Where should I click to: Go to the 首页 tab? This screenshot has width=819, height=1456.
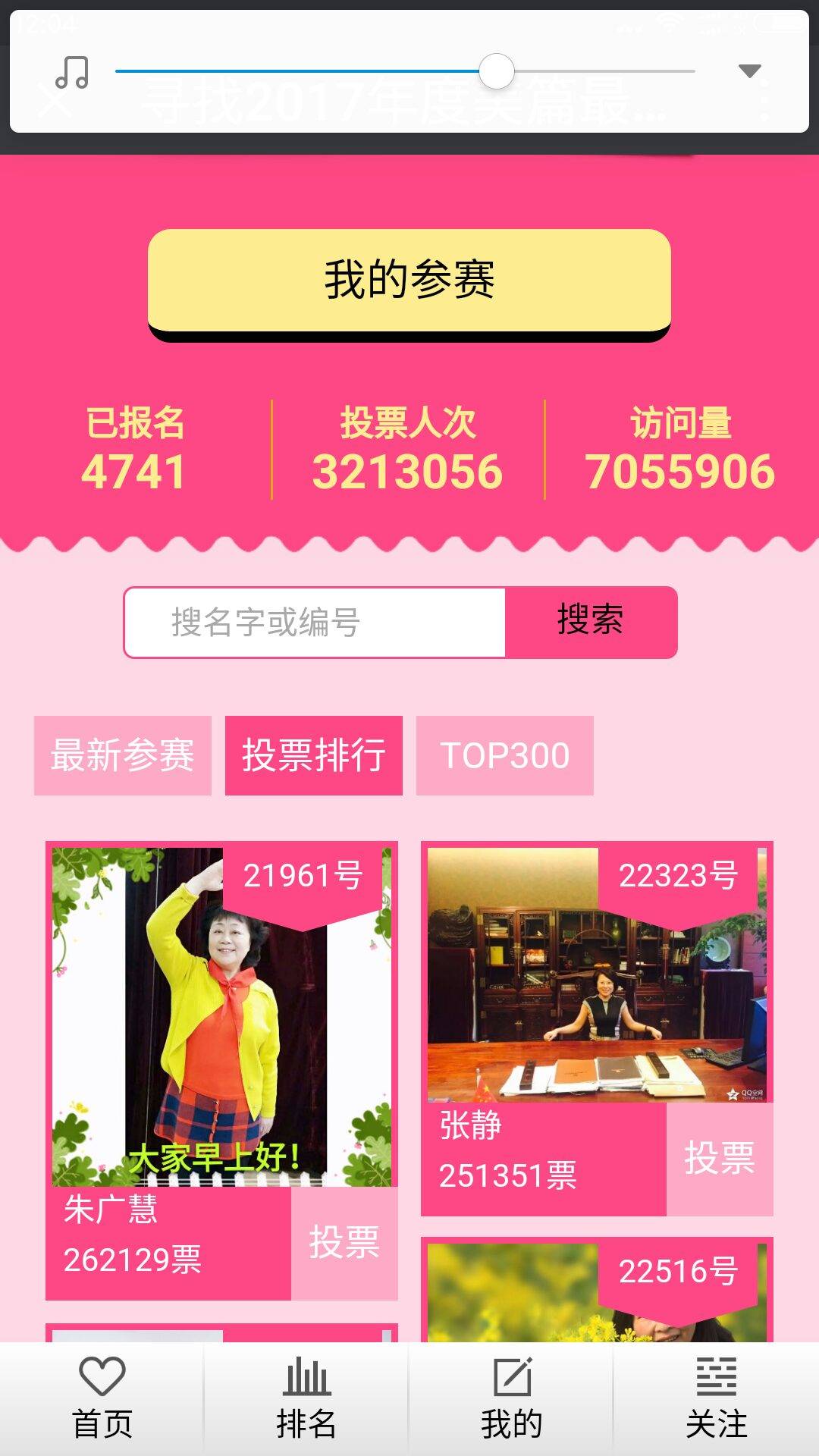pyautogui.click(x=102, y=1399)
